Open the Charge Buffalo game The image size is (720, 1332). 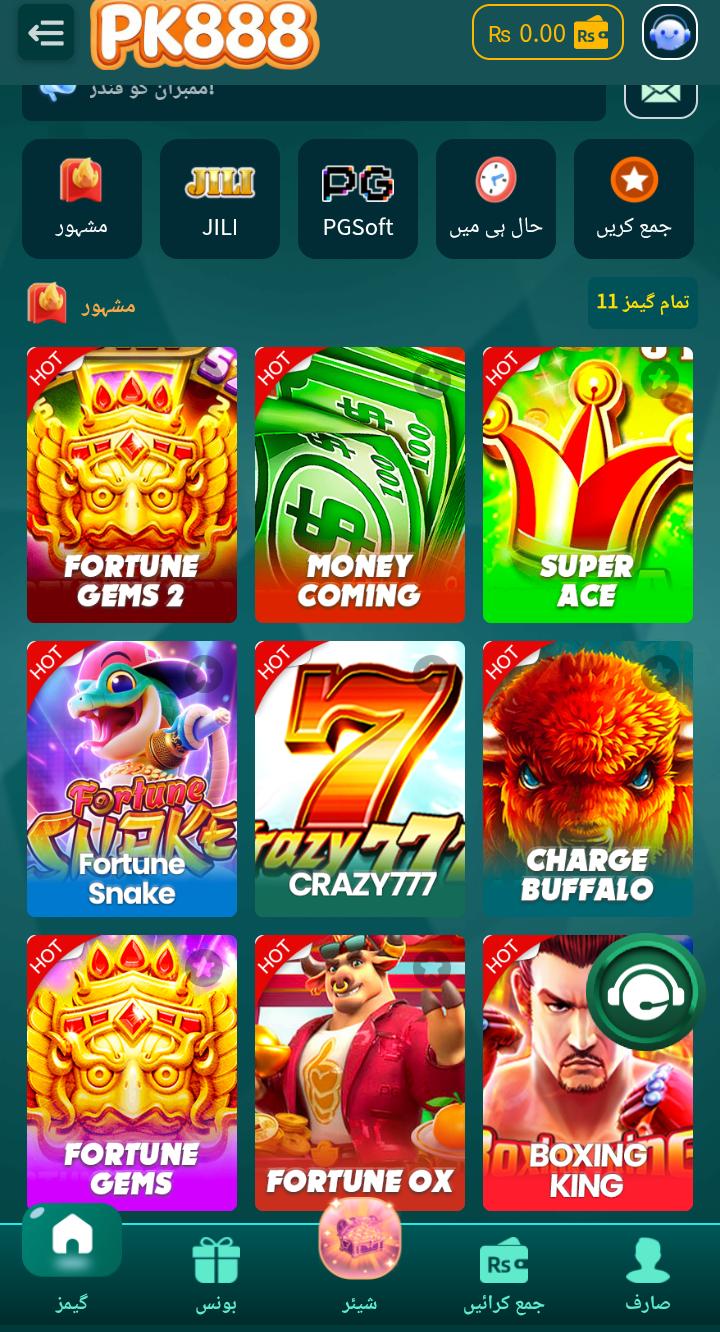(588, 779)
